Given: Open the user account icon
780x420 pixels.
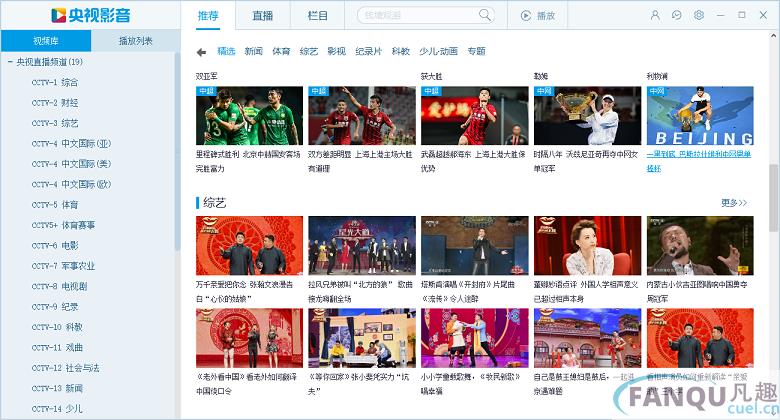Looking at the screenshot, I should 655,15.
